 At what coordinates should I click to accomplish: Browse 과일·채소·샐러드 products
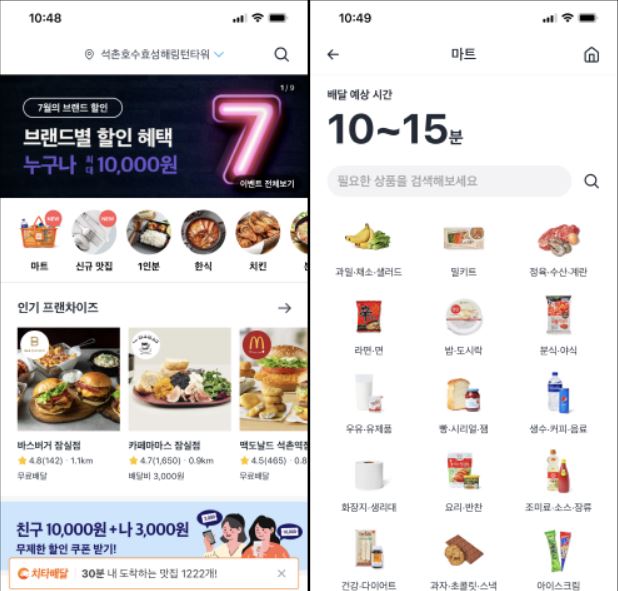click(368, 247)
